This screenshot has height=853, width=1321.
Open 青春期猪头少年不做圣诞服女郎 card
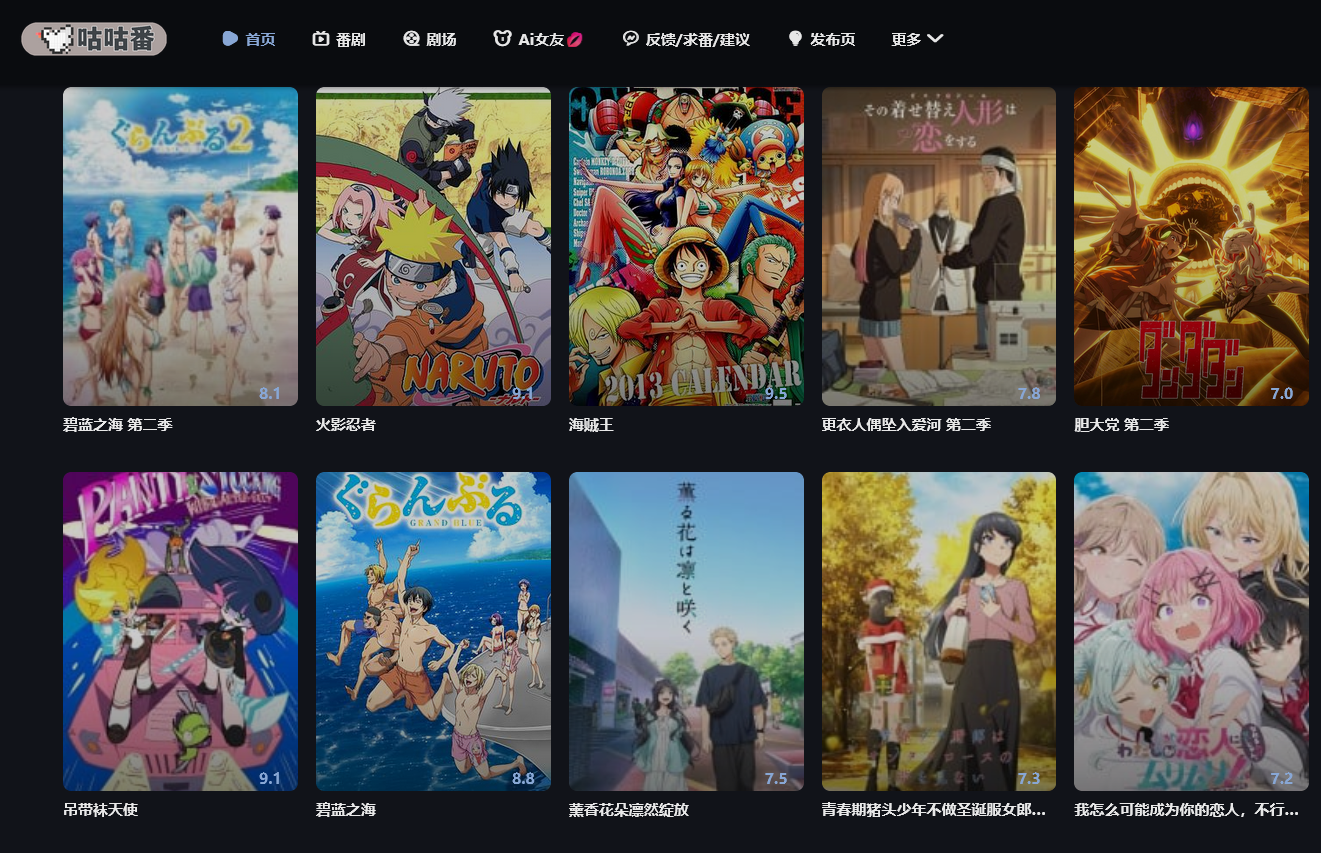pos(938,631)
